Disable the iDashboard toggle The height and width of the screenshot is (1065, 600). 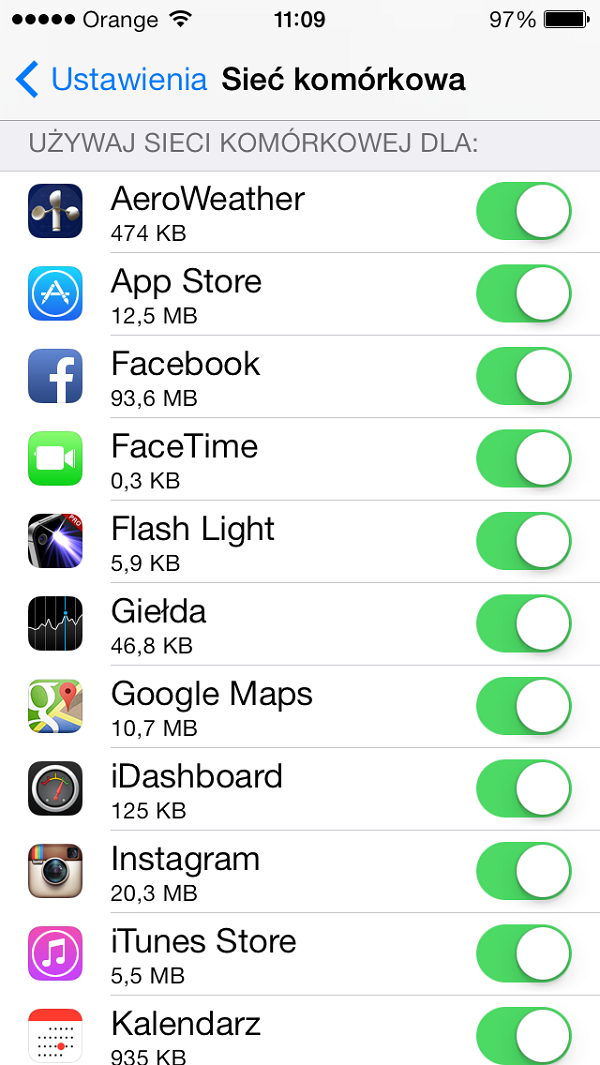tap(524, 789)
